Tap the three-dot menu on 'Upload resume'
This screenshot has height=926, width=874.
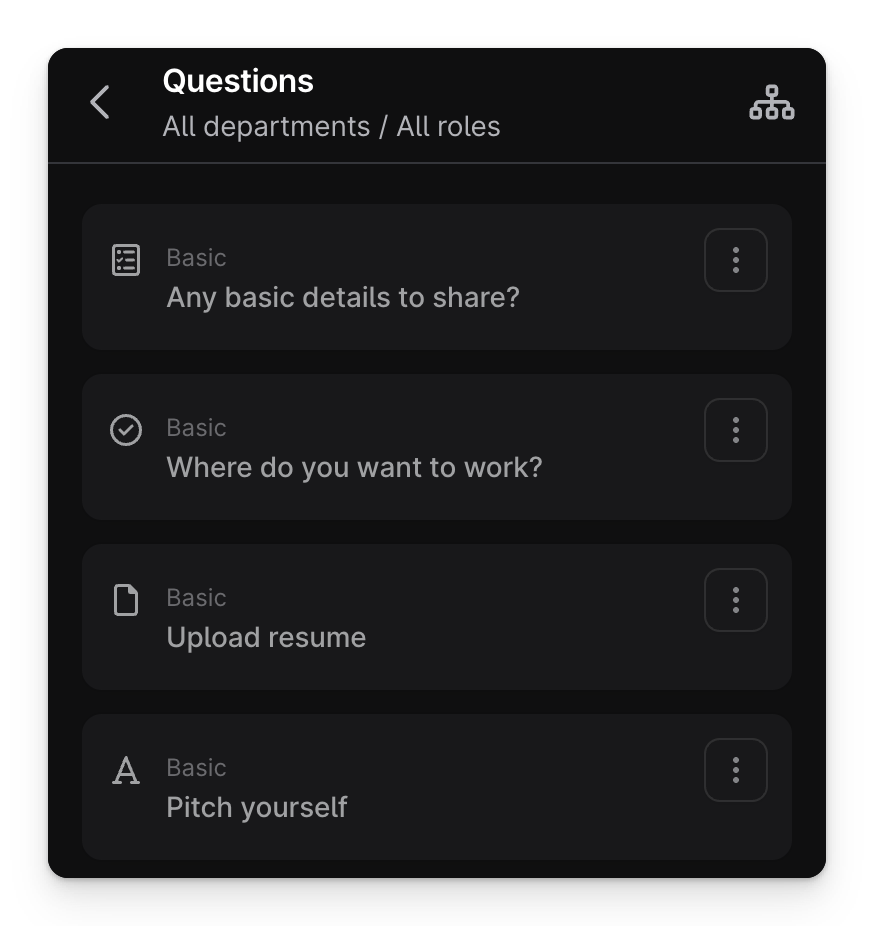click(x=735, y=600)
